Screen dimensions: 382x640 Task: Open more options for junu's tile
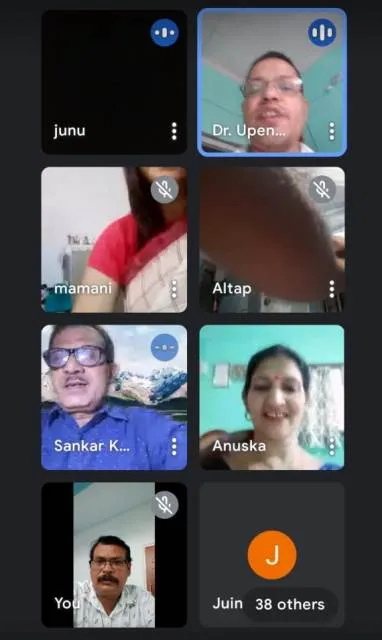click(x=174, y=131)
